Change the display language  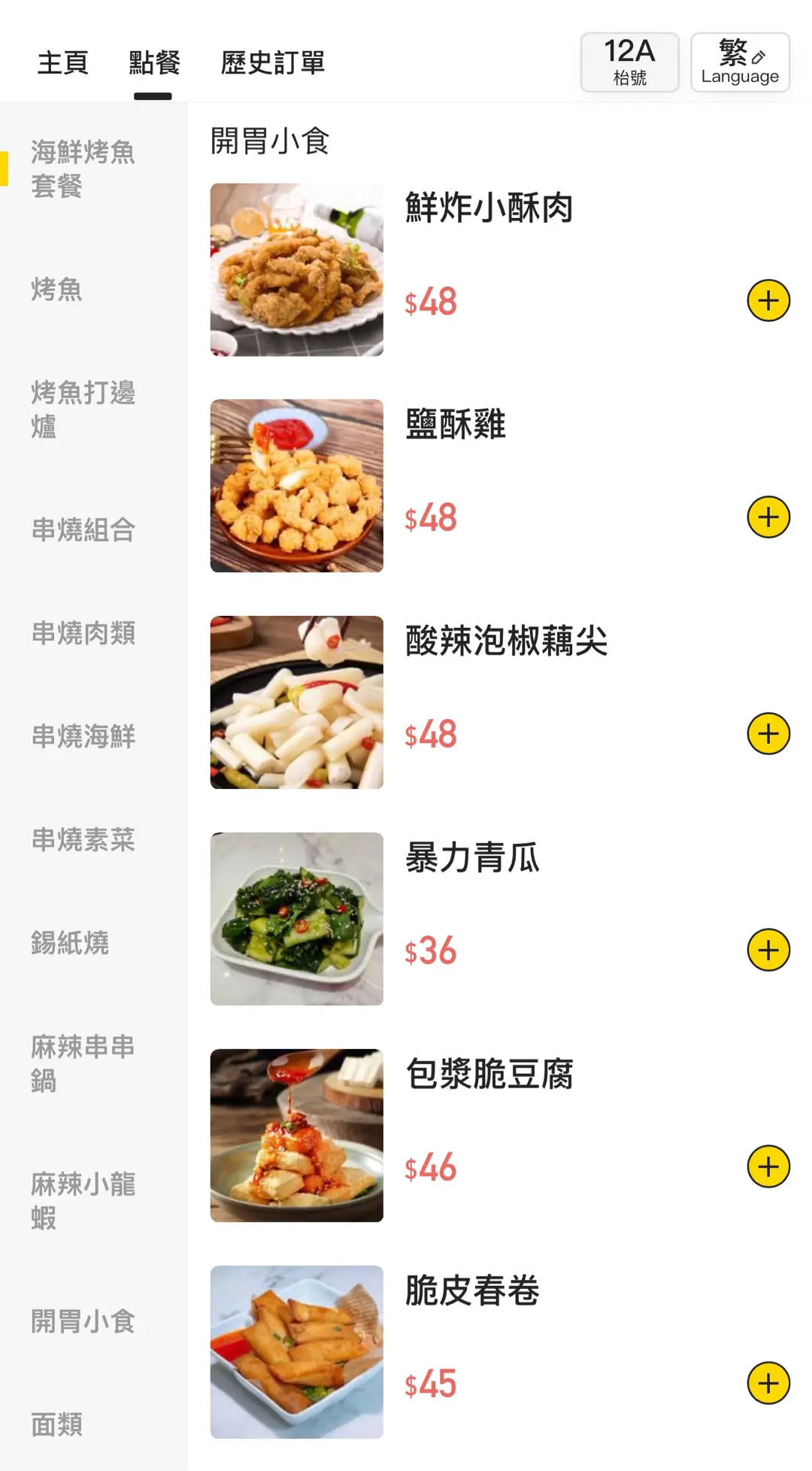click(740, 62)
